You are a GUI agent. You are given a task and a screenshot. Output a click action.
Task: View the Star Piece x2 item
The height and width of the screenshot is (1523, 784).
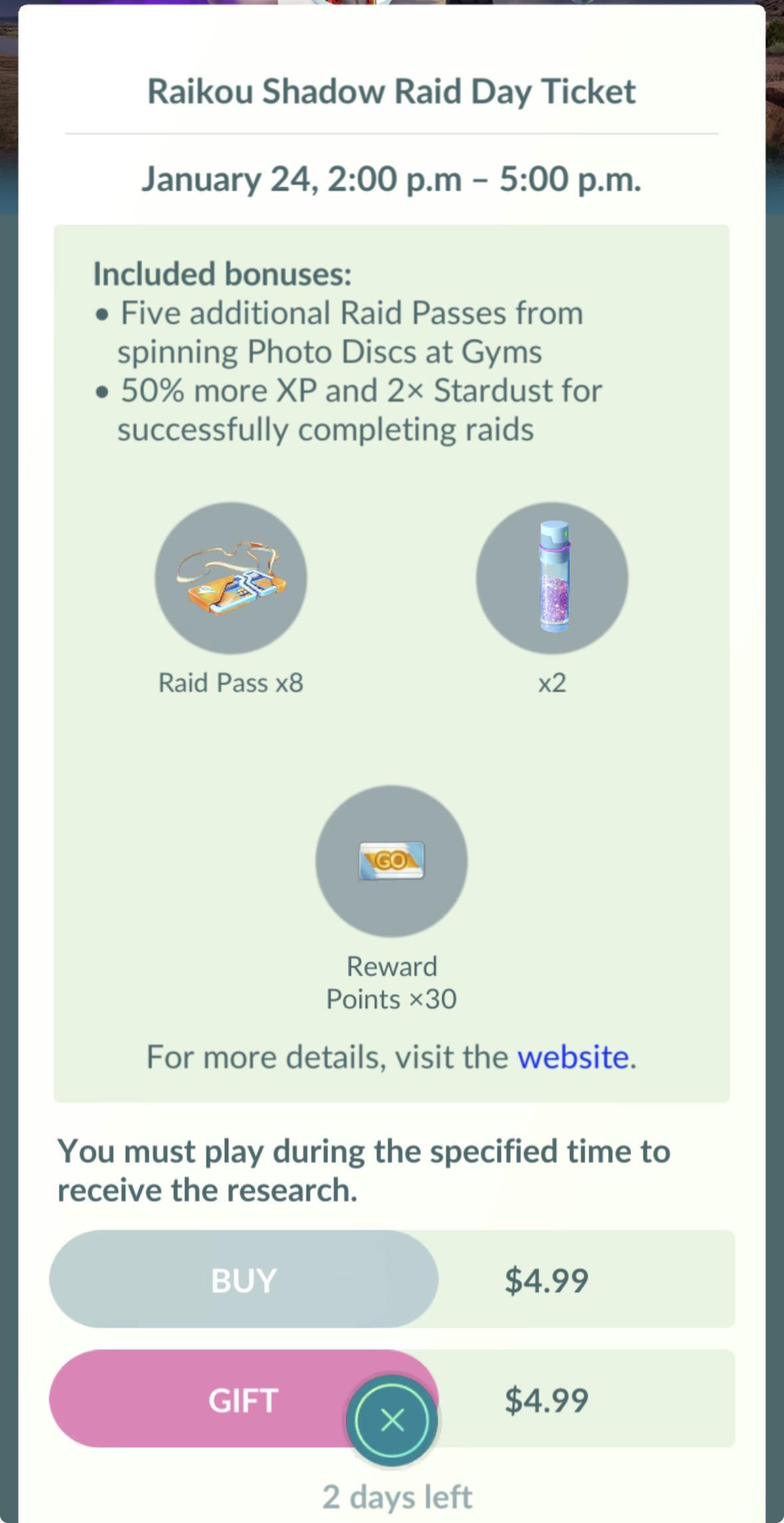pos(552,578)
